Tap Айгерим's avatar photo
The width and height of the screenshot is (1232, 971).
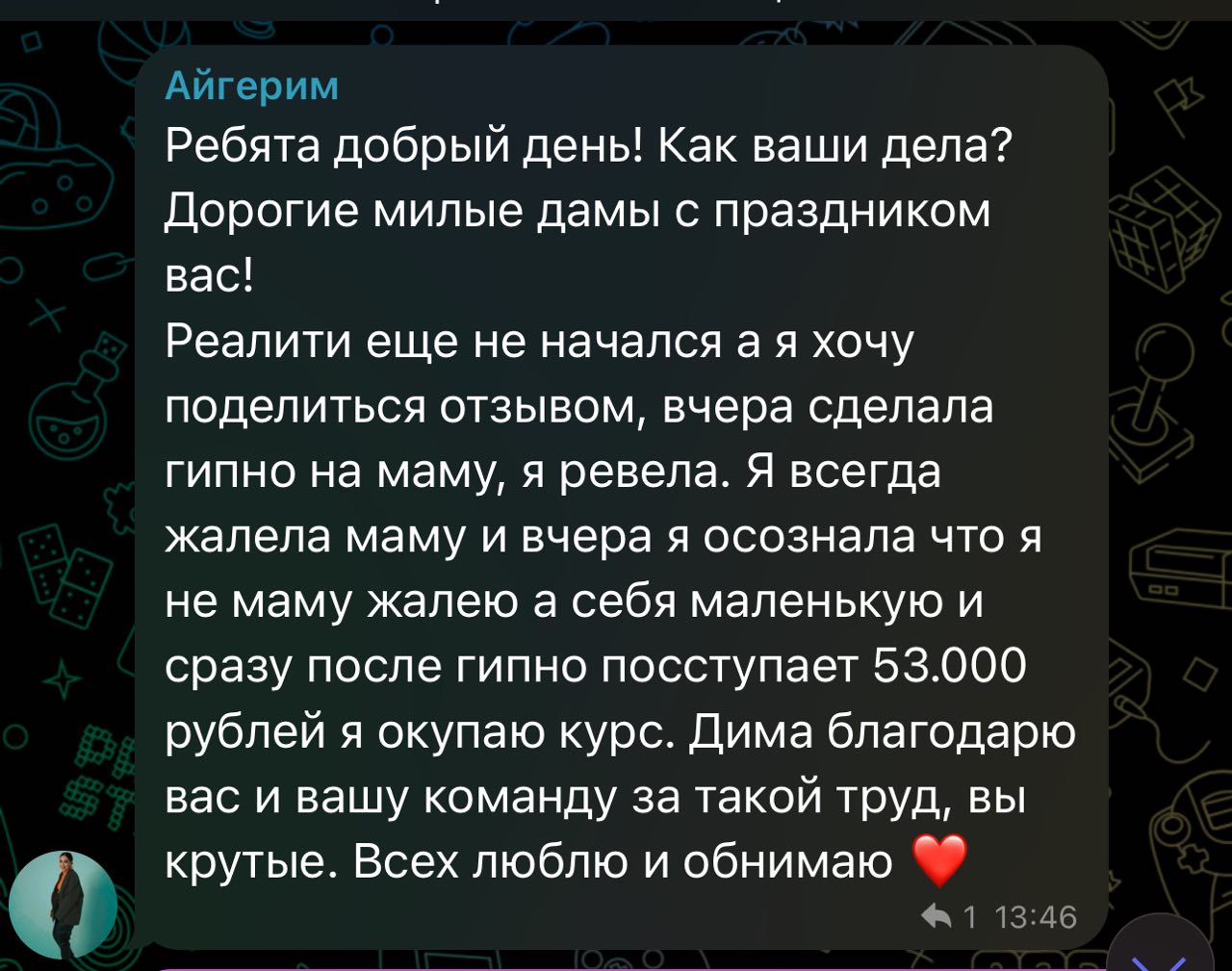(64, 905)
